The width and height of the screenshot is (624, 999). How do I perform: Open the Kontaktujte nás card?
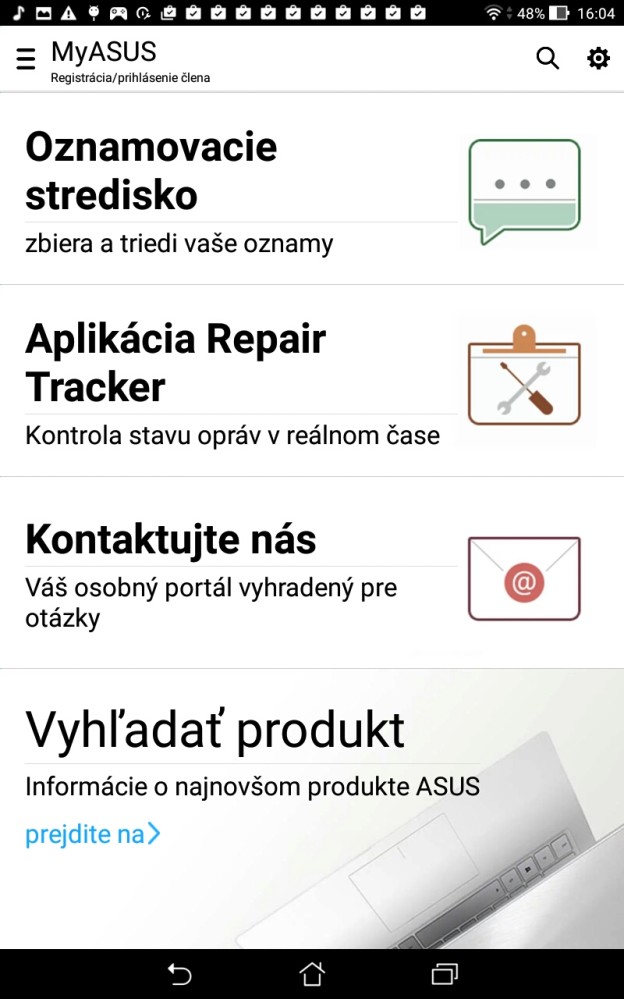[x=312, y=573]
